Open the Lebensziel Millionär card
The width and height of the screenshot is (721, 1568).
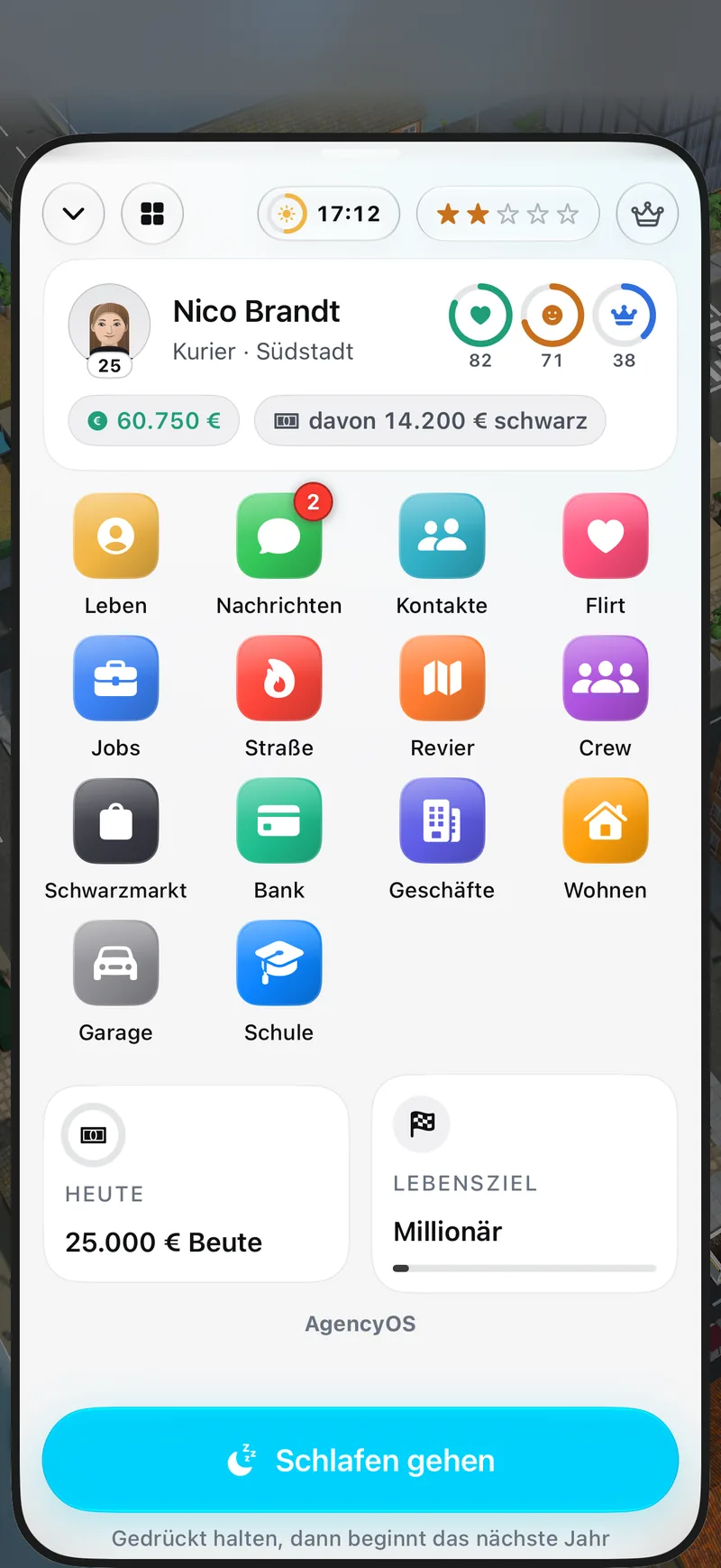525,1184
